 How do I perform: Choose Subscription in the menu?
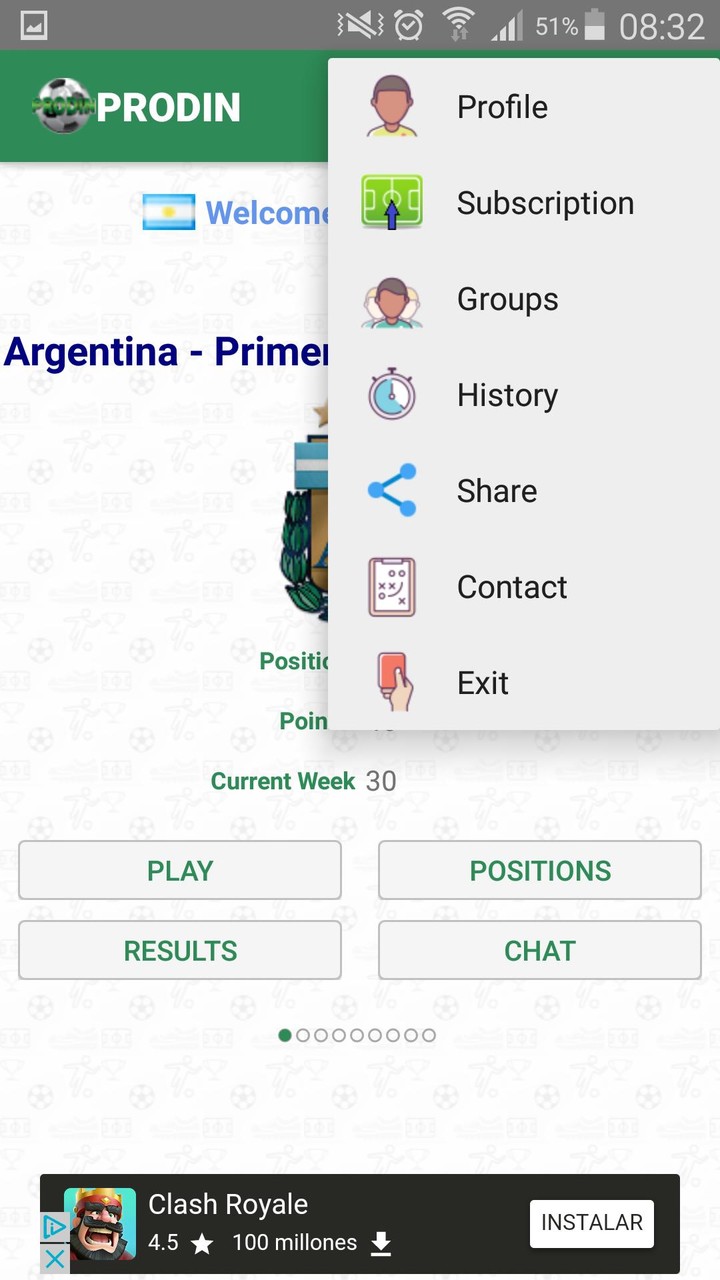click(545, 202)
